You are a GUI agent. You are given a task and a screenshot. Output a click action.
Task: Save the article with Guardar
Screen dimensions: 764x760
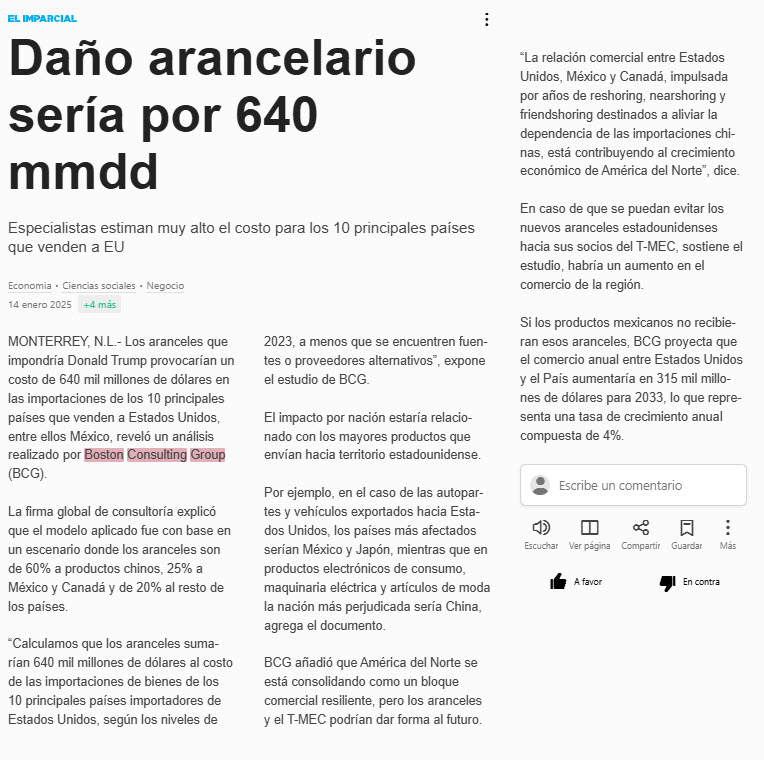point(687,534)
